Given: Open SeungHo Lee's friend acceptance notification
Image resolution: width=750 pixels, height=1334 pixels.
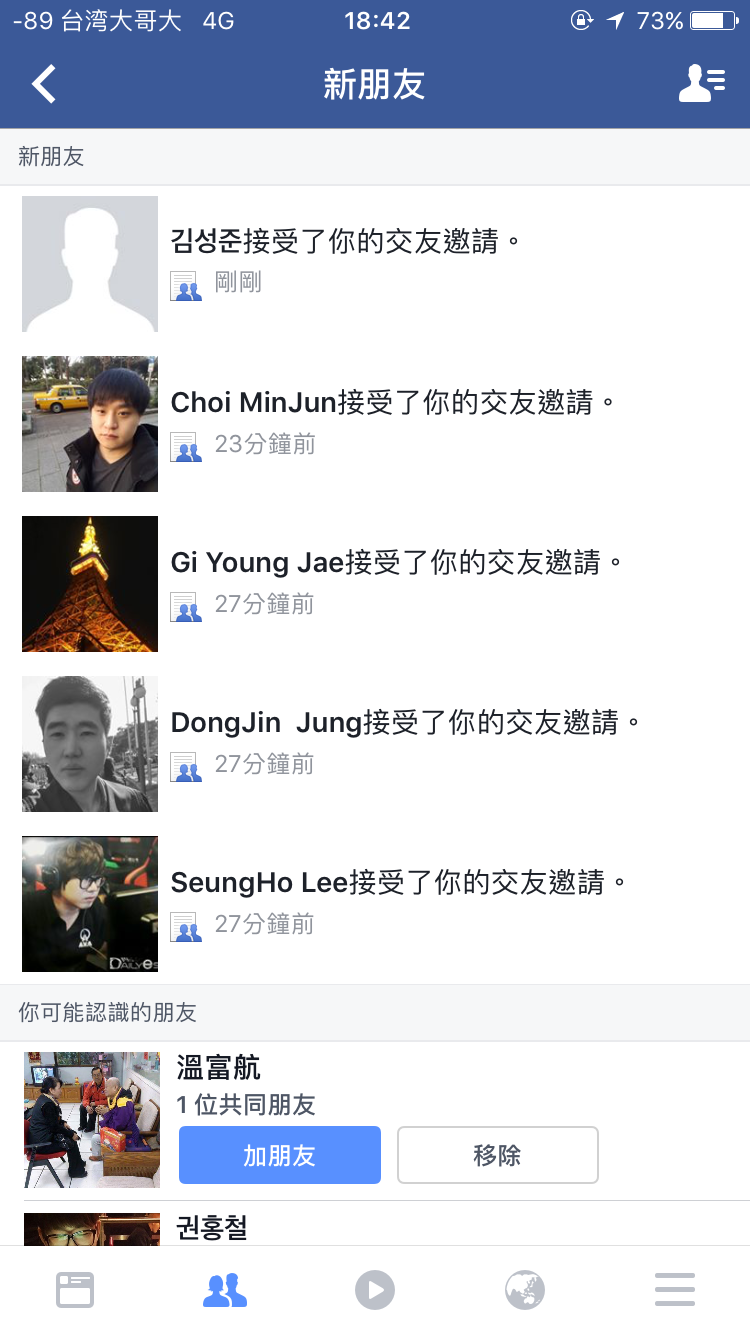Looking at the screenshot, I should [375, 904].
